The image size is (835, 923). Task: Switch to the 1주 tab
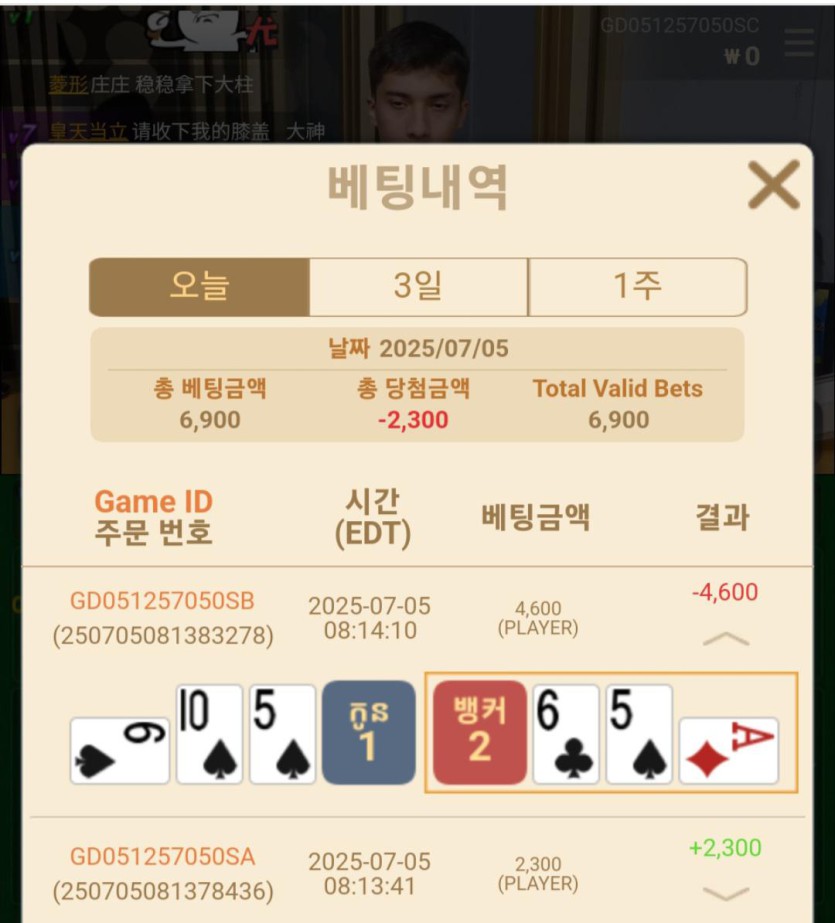[x=637, y=287]
